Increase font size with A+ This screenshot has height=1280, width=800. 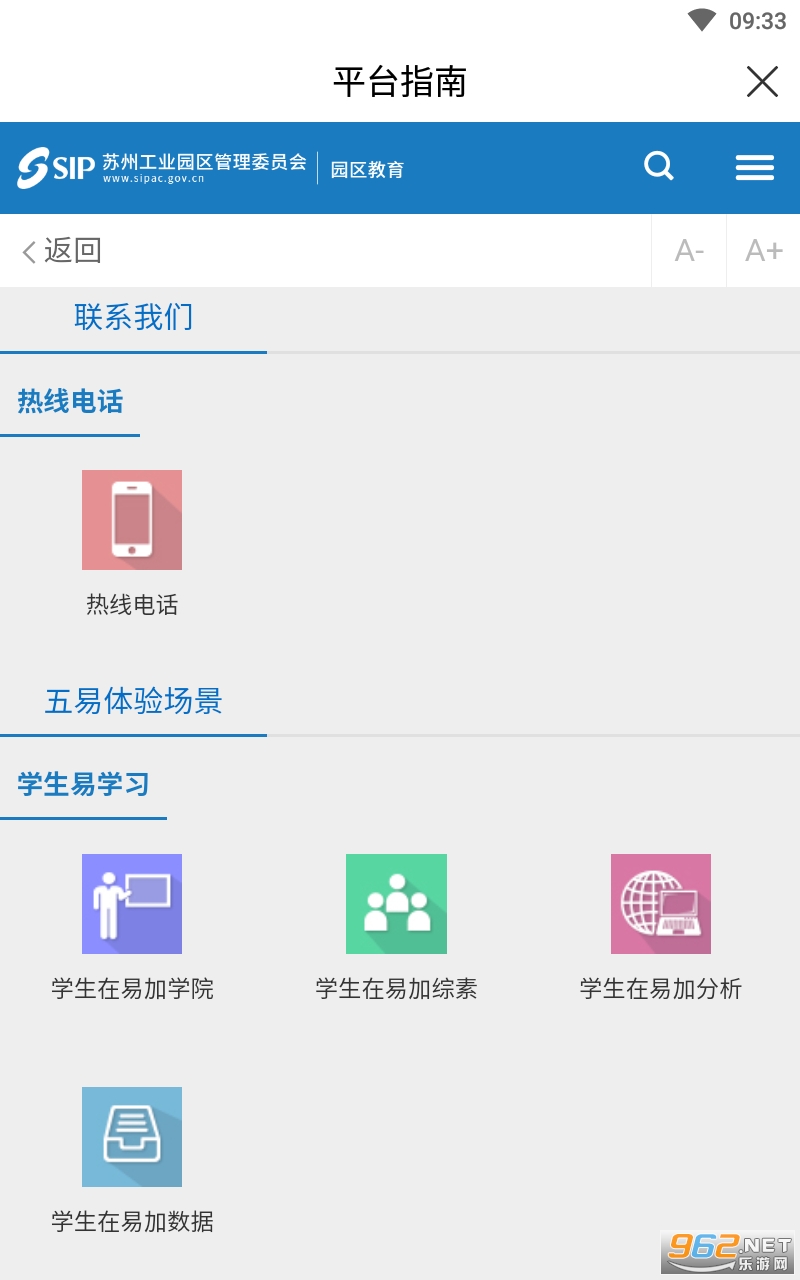(764, 250)
